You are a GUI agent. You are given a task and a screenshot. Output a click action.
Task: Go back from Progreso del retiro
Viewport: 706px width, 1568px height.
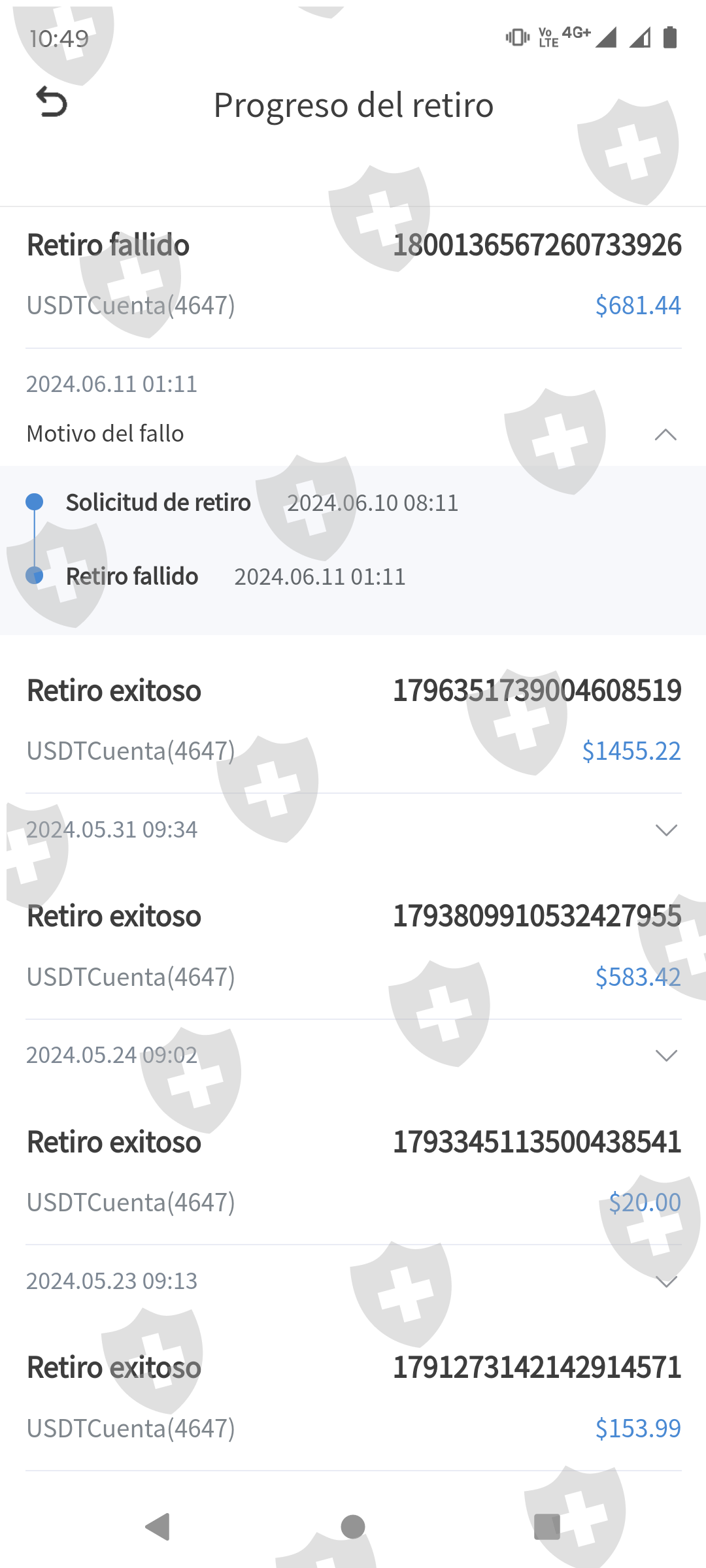tap(52, 103)
